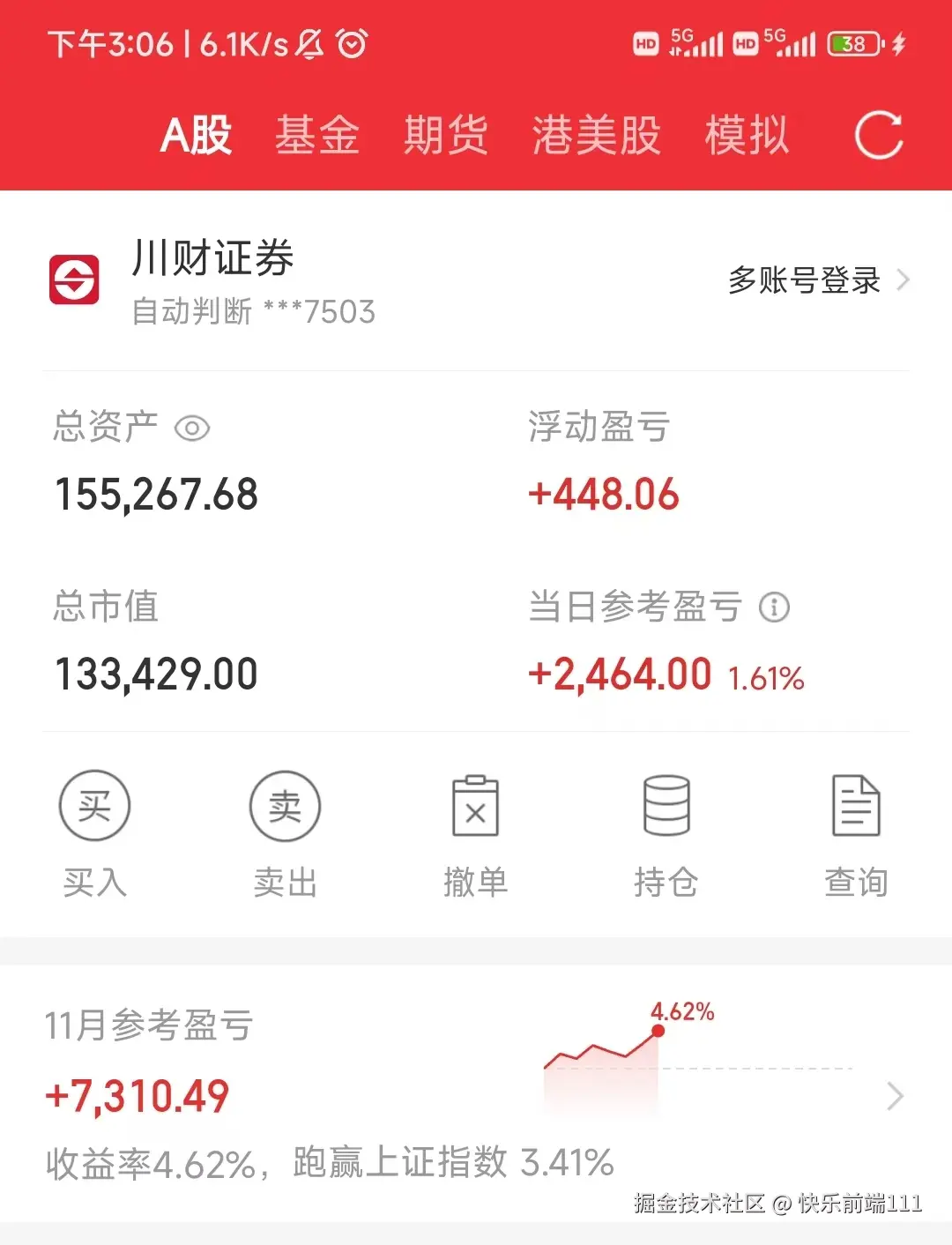The width and height of the screenshot is (952, 1245).
Task: Tap the alarm clock status bar icon
Action: coord(349,42)
